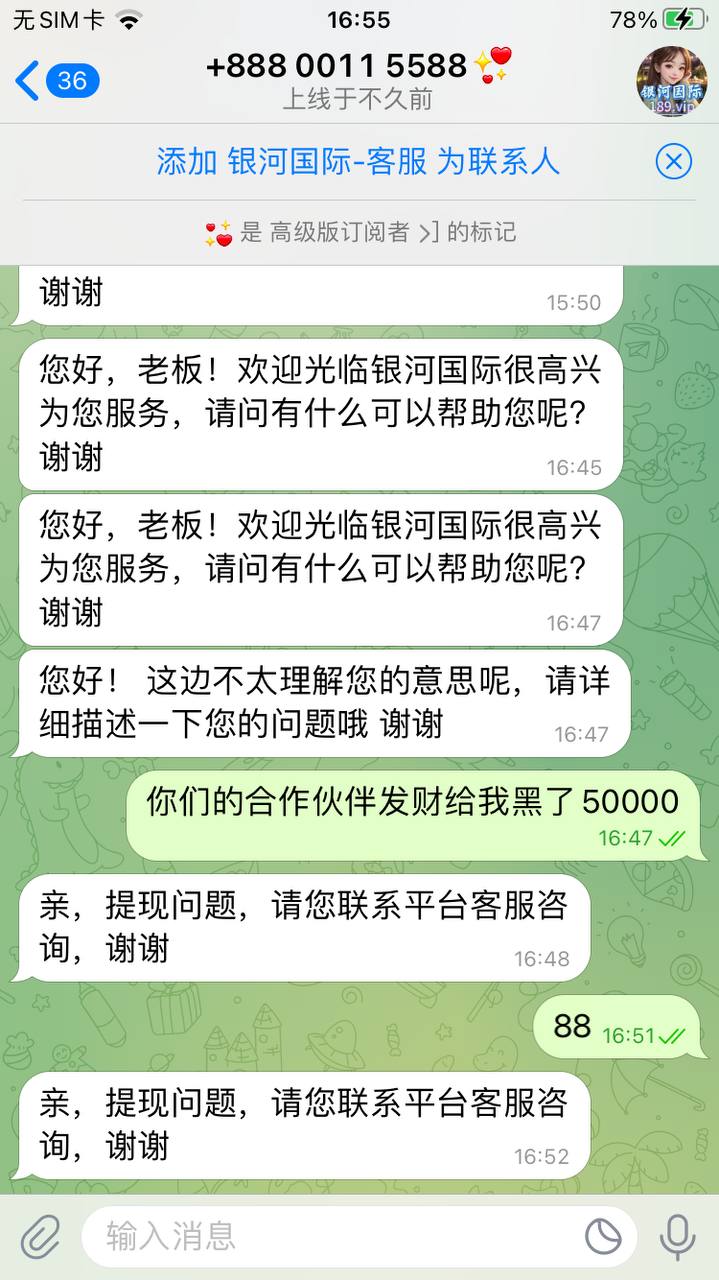This screenshot has width=719, height=1280.
Task: Open the 高级版订阅者 emoji status notice
Action: click(x=360, y=232)
